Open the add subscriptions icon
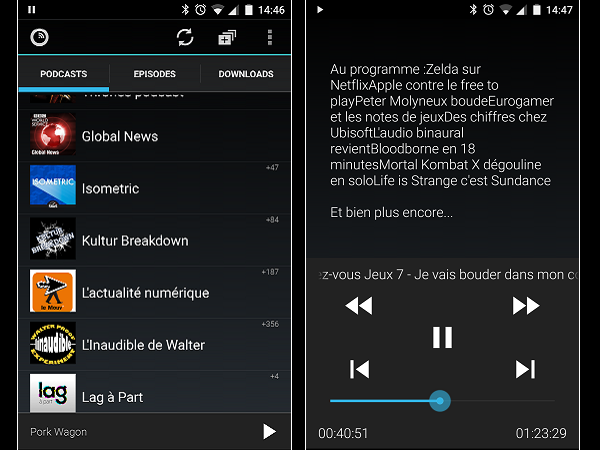Image resolution: width=600 pixels, height=450 pixels. (227, 38)
